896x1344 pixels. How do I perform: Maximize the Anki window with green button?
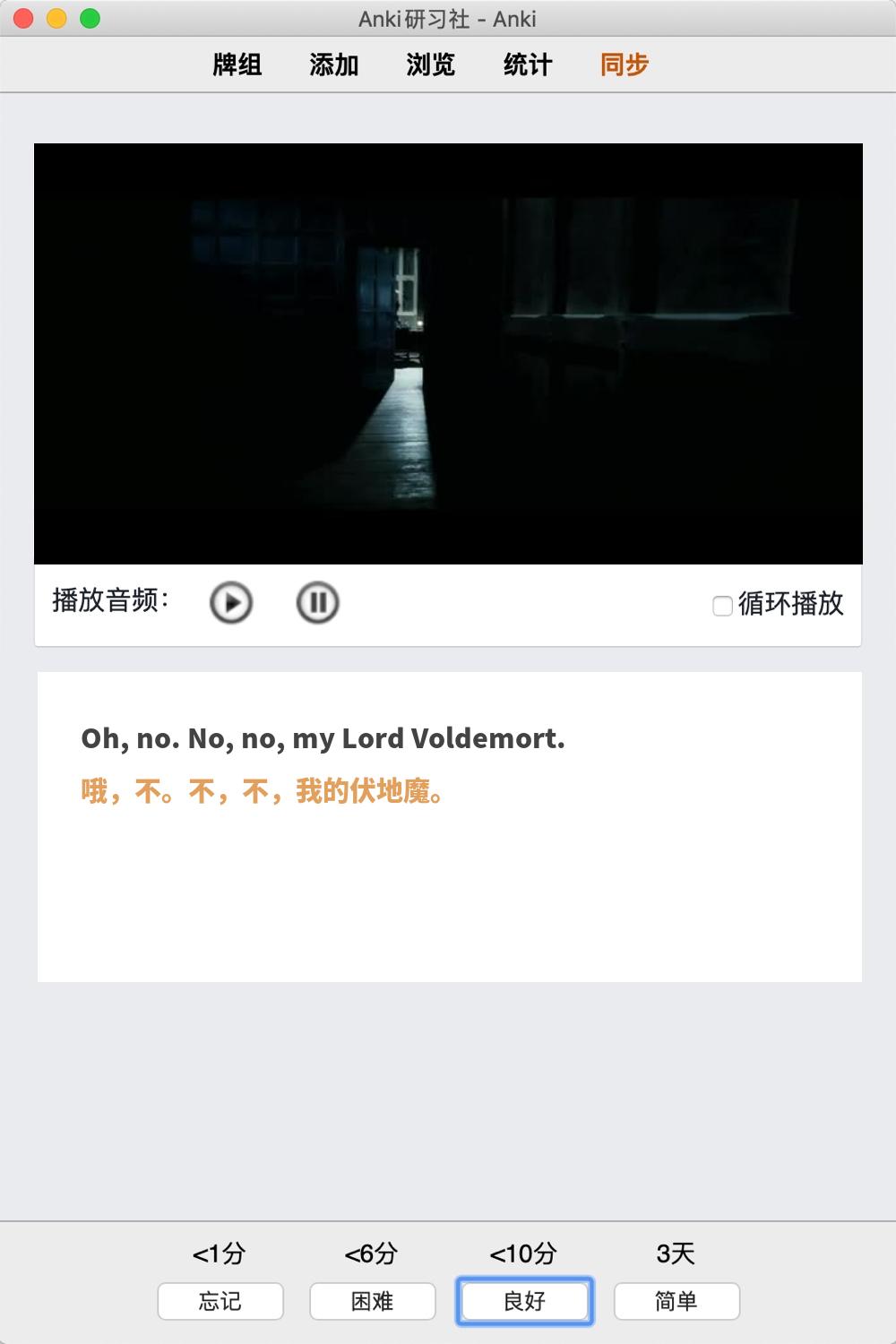(x=90, y=18)
